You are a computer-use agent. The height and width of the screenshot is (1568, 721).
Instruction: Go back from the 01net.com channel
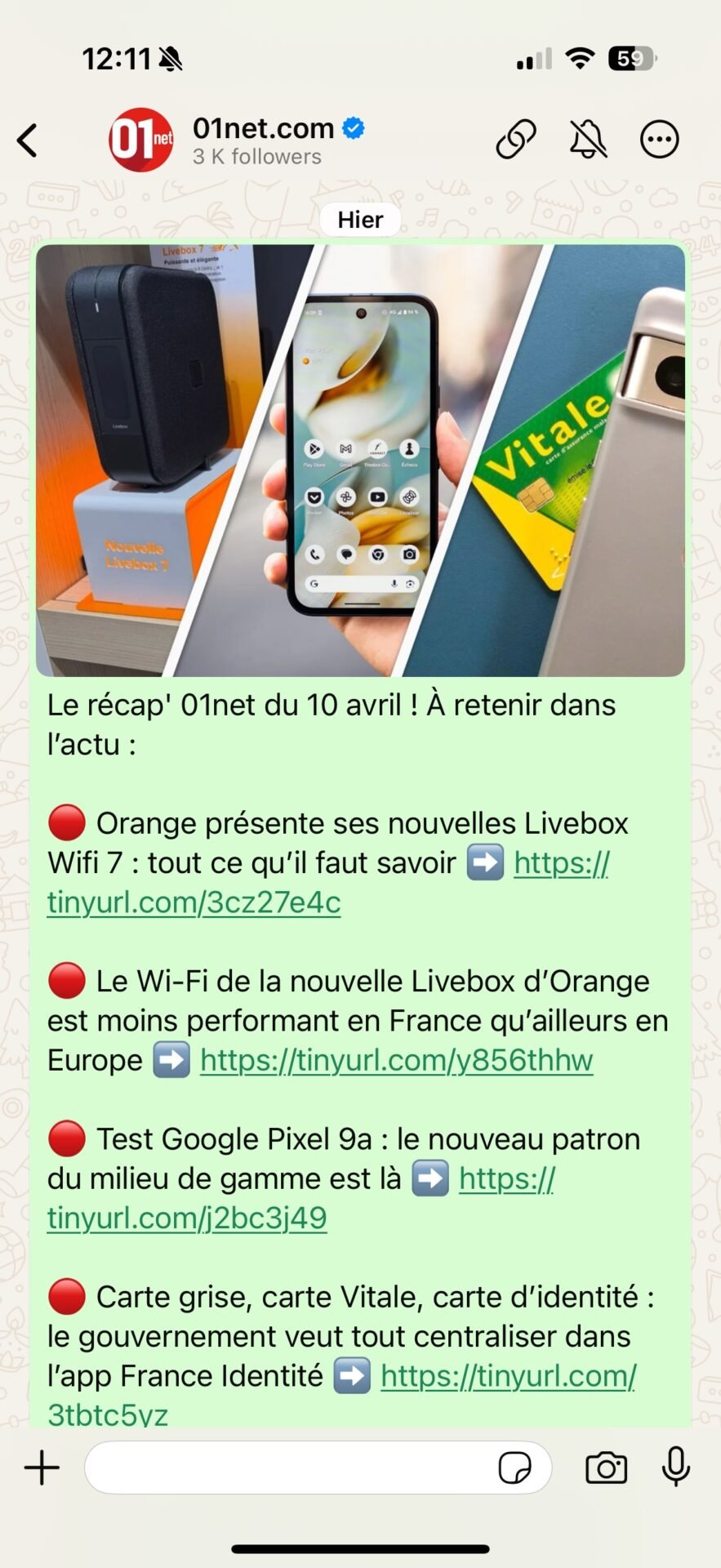pos(28,140)
